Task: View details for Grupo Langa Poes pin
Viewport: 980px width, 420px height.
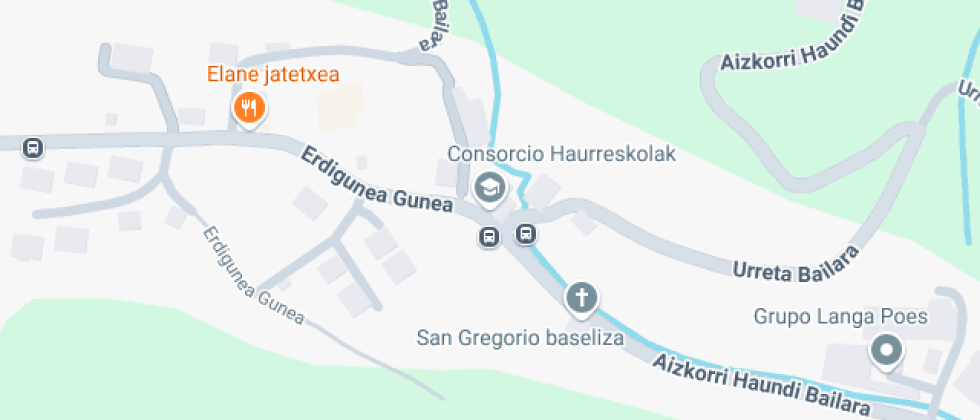Action: click(x=886, y=351)
